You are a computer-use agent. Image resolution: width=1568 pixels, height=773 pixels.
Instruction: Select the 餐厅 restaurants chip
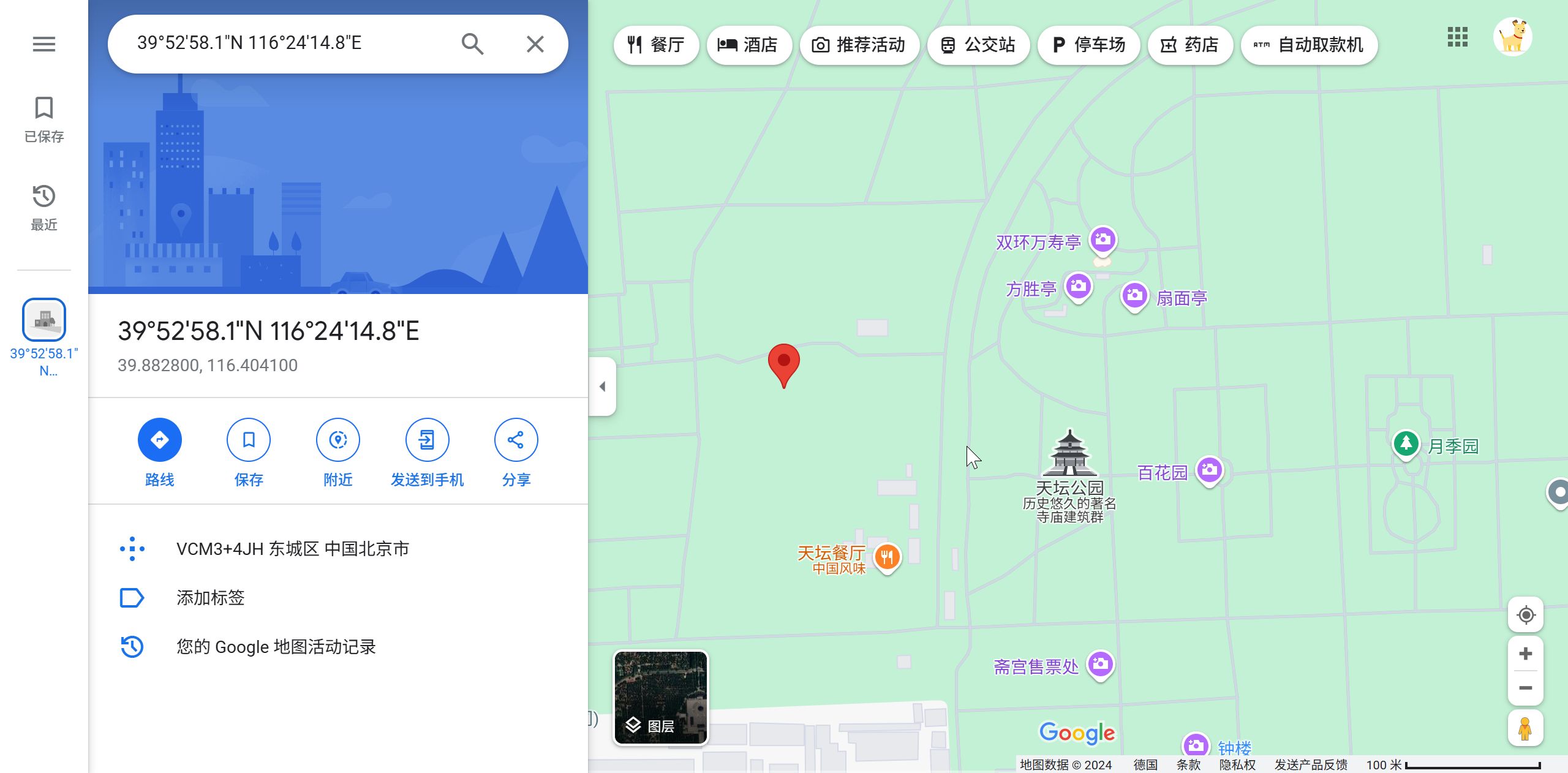coord(656,45)
